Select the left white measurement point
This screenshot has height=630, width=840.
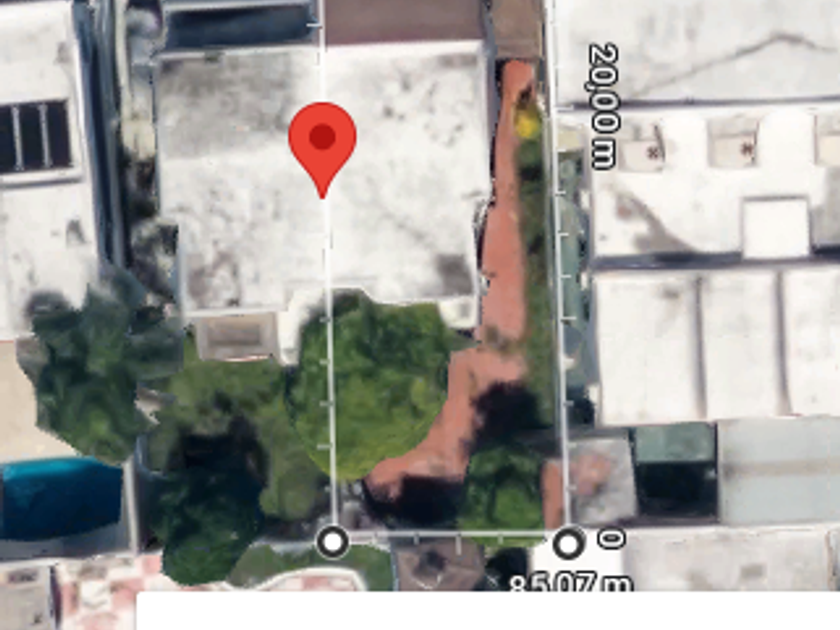click(x=333, y=542)
